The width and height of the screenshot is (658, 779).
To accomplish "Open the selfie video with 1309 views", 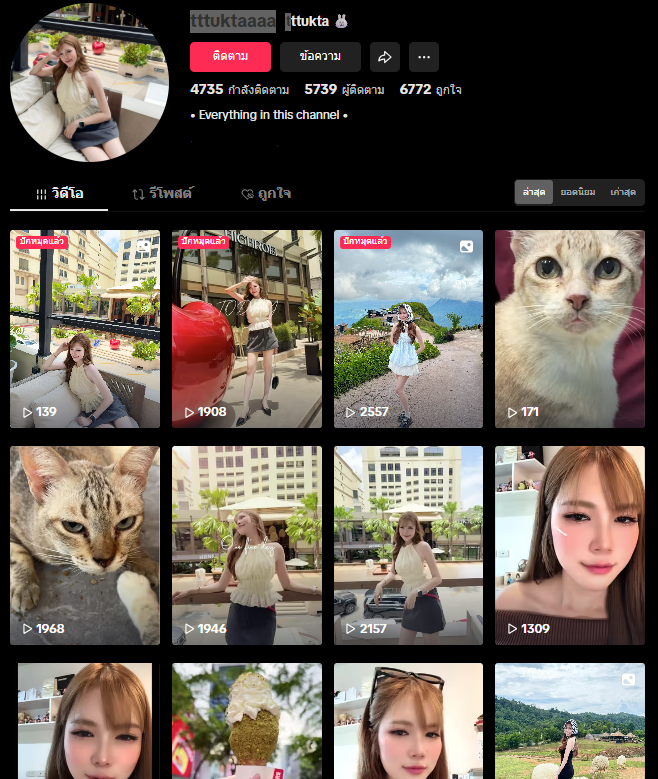I will click(570, 545).
